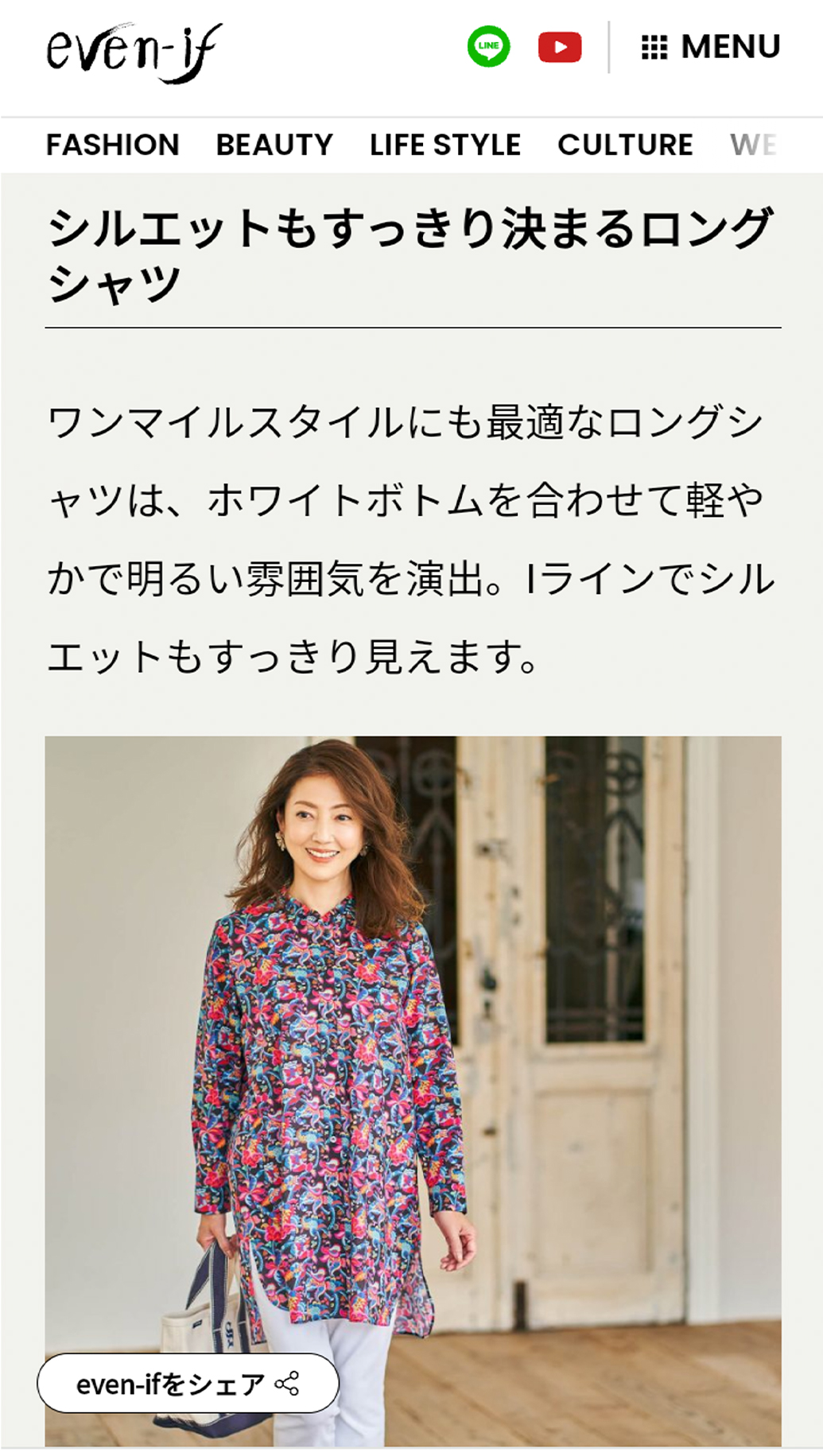Open the LINE icon link

click(488, 47)
